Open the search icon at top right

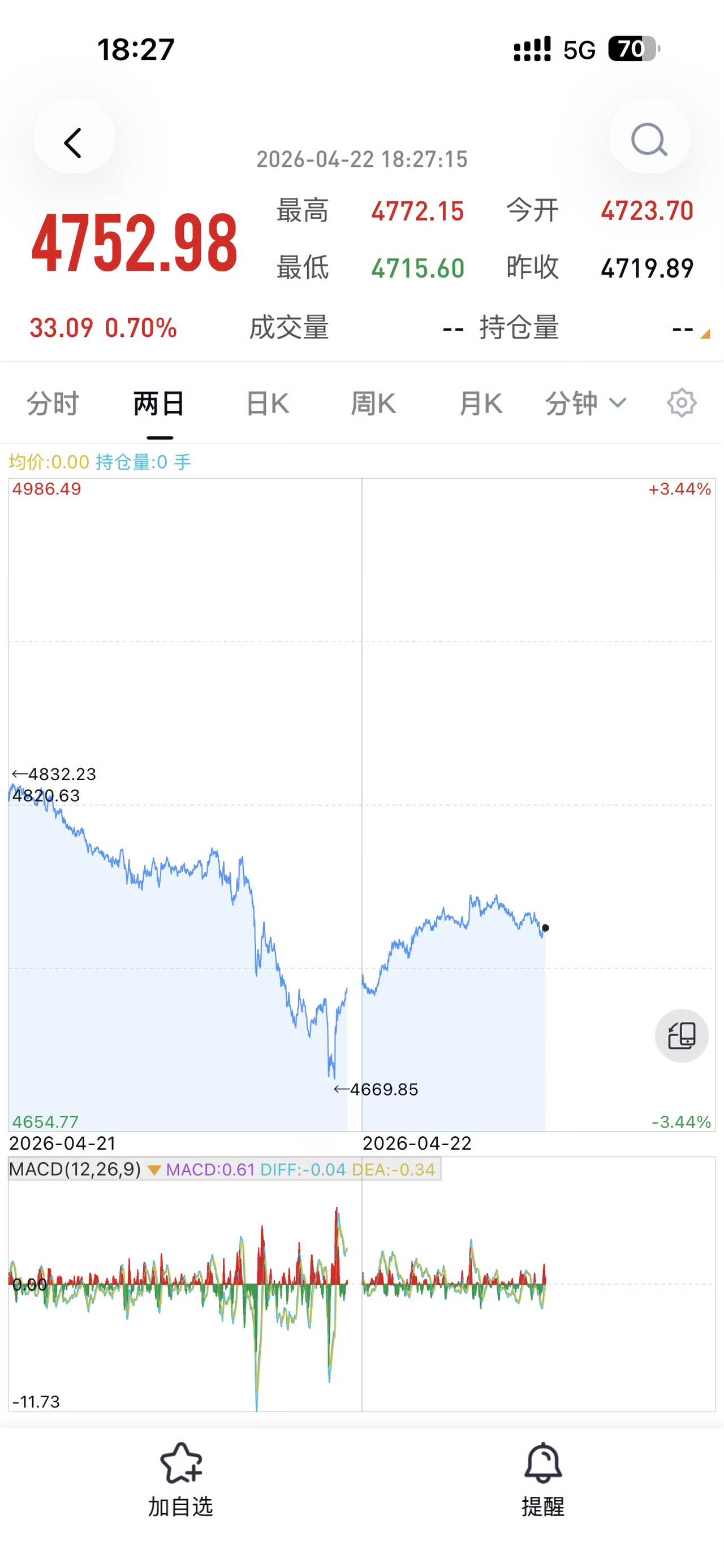click(649, 140)
